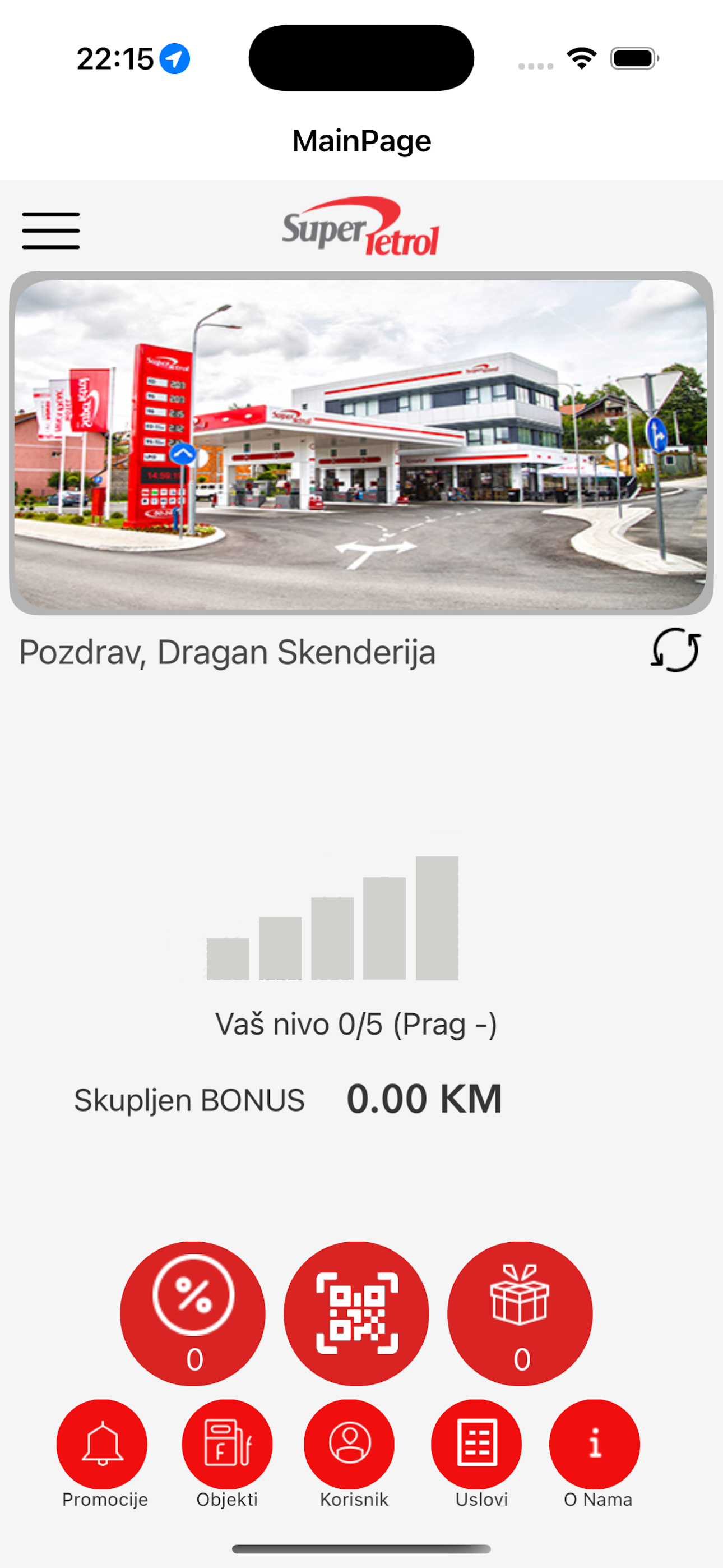Image resolution: width=723 pixels, height=1568 pixels.
Task: Open the QR code scanner button
Action: pyautogui.click(x=356, y=1313)
